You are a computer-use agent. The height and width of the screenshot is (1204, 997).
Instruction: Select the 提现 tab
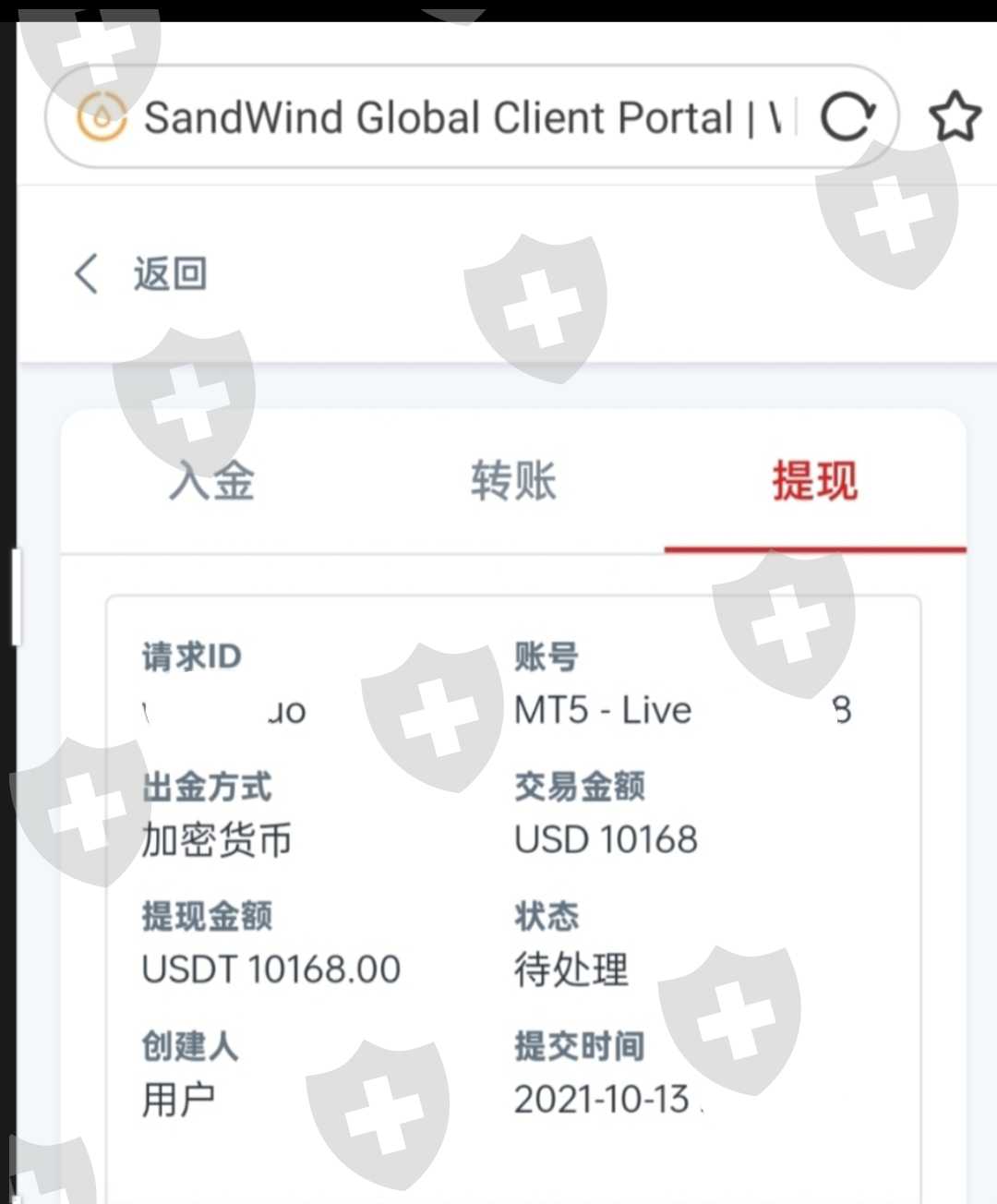pyautogui.click(x=814, y=481)
